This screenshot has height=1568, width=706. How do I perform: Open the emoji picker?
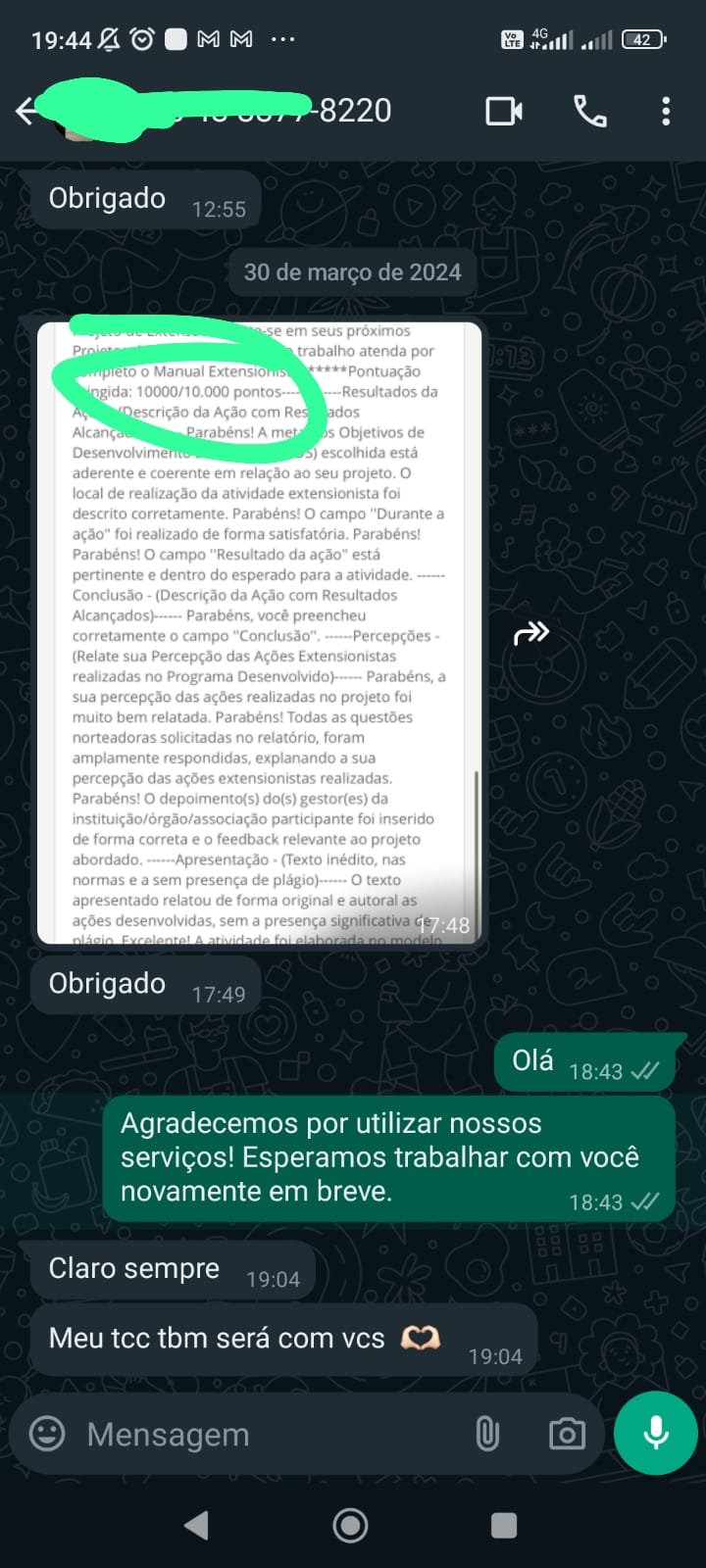pyautogui.click(x=47, y=1434)
